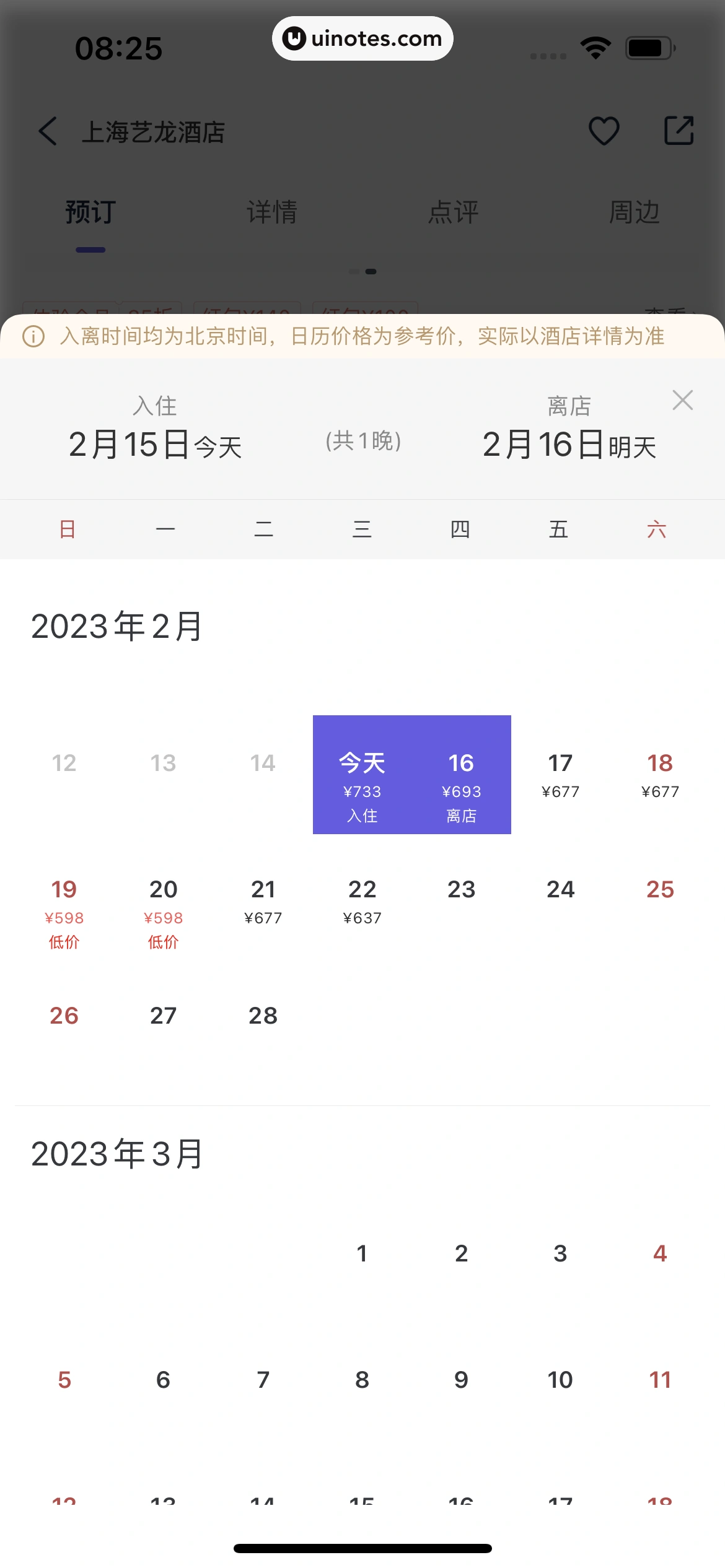
Task: Close the date picker sheet
Action: point(682,400)
